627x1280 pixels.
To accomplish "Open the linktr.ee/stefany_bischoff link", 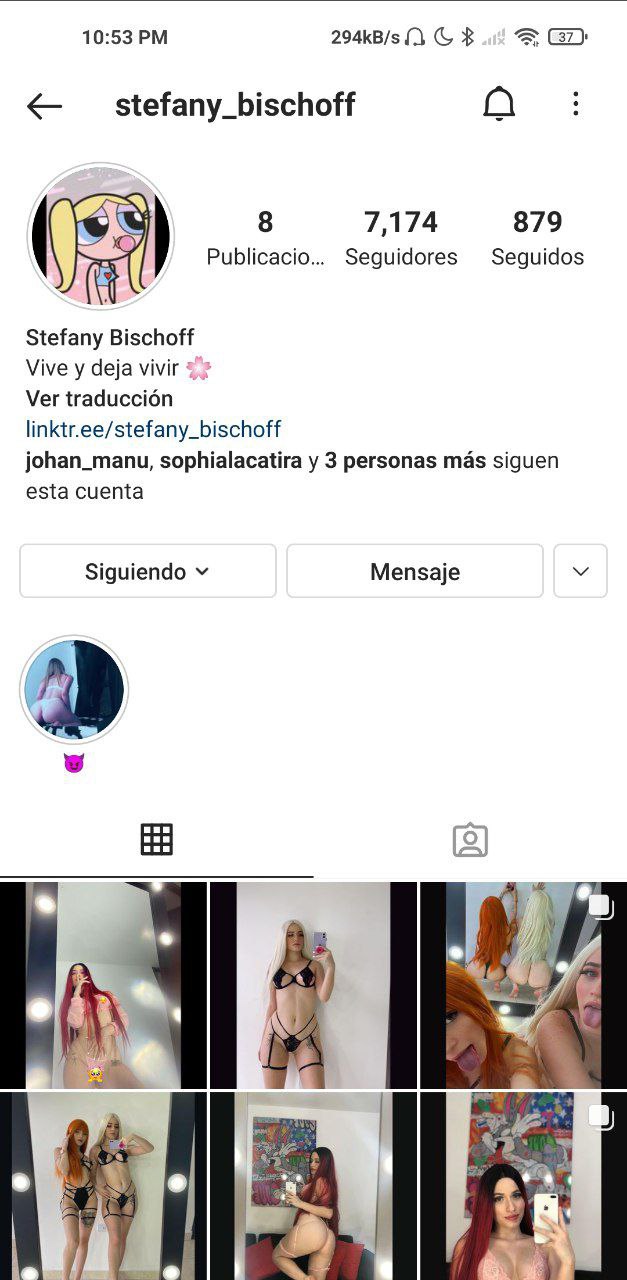I will (153, 429).
